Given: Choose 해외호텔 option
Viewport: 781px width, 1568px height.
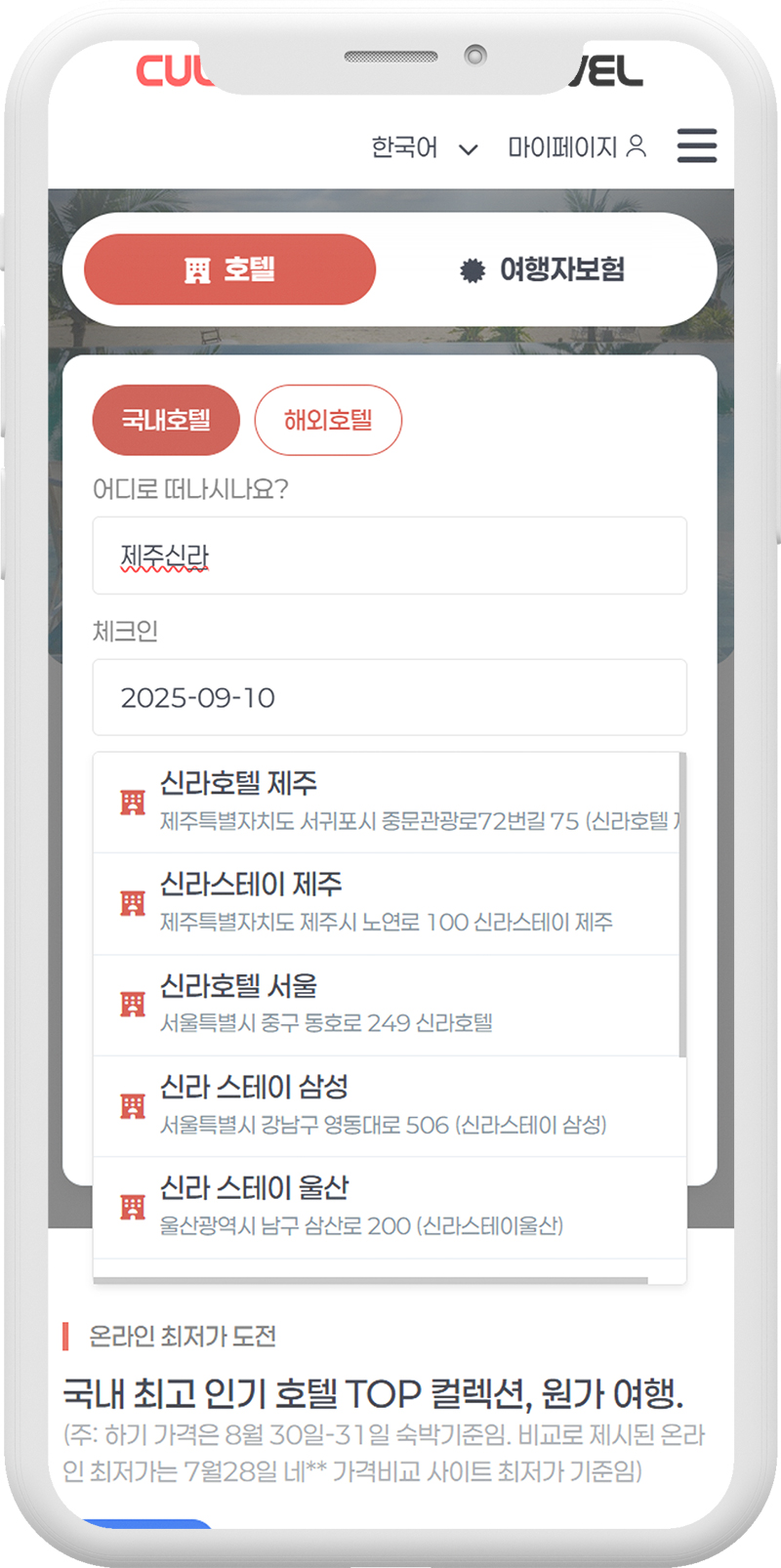Looking at the screenshot, I should tap(328, 421).
